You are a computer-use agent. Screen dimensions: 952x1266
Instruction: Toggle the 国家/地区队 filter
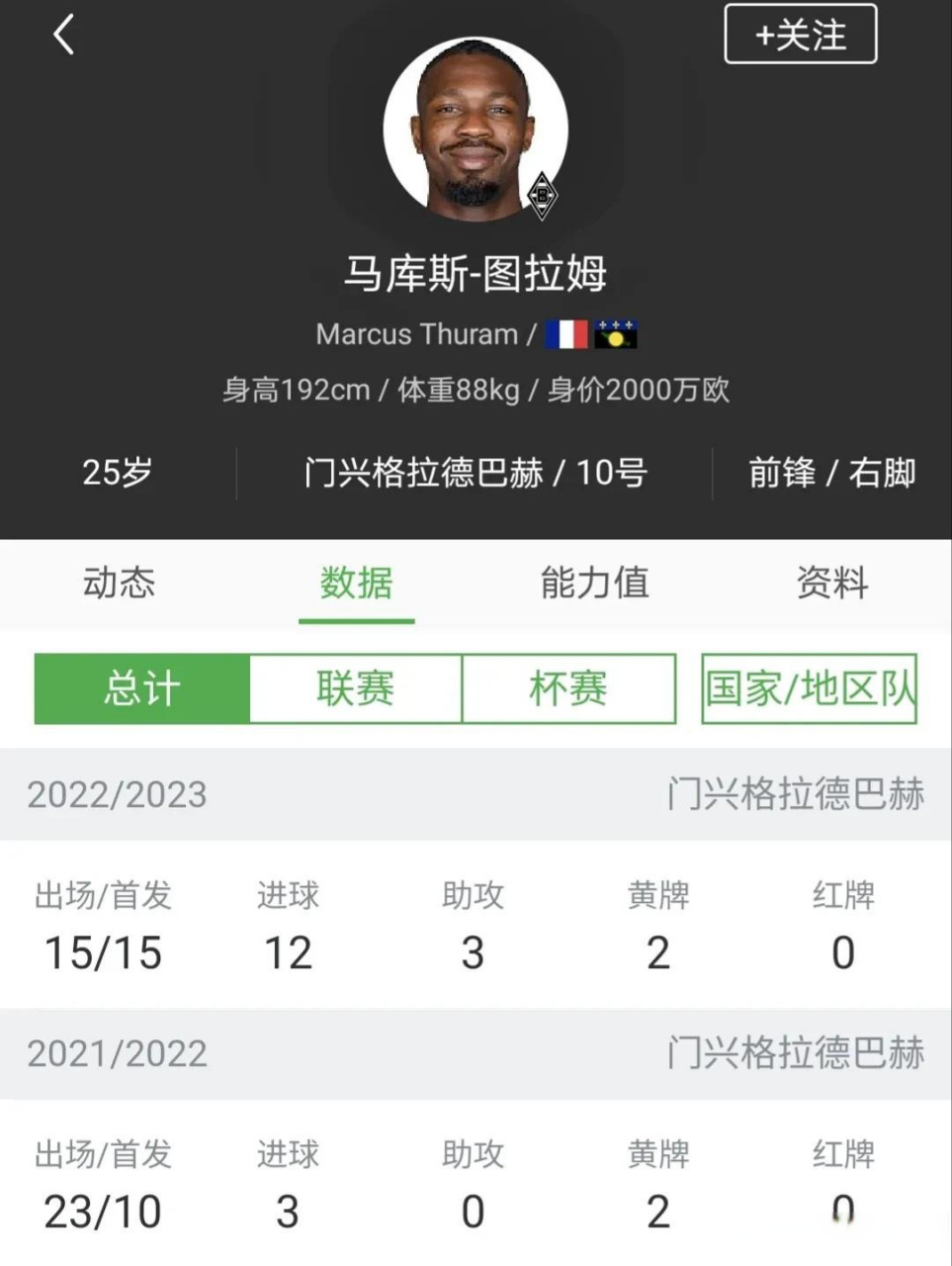coord(809,689)
